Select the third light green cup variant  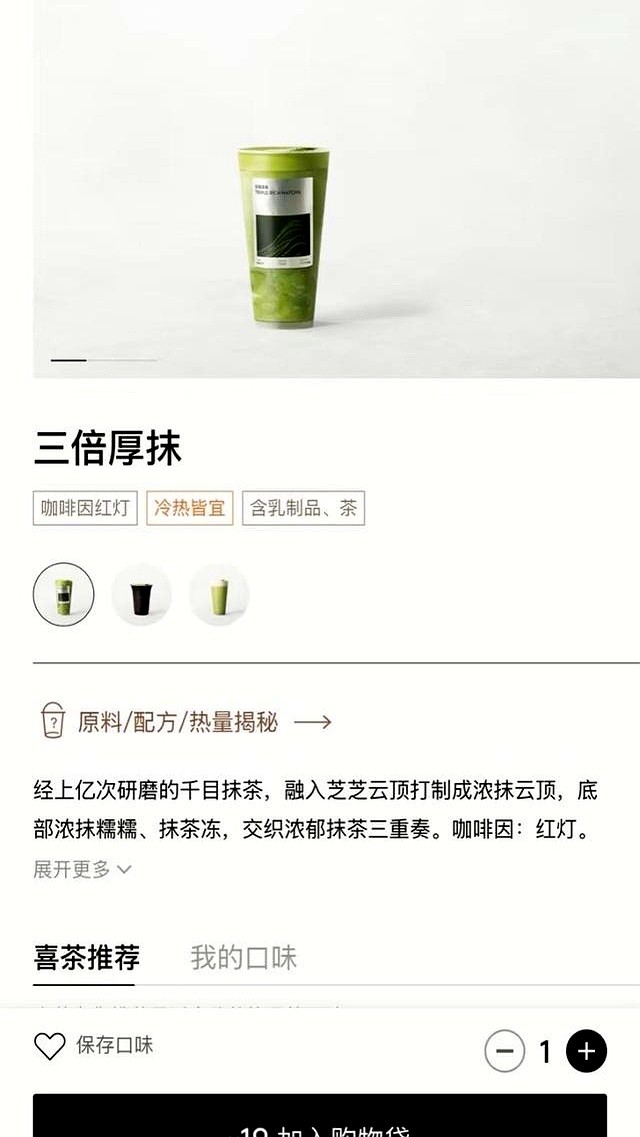[x=219, y=595]
